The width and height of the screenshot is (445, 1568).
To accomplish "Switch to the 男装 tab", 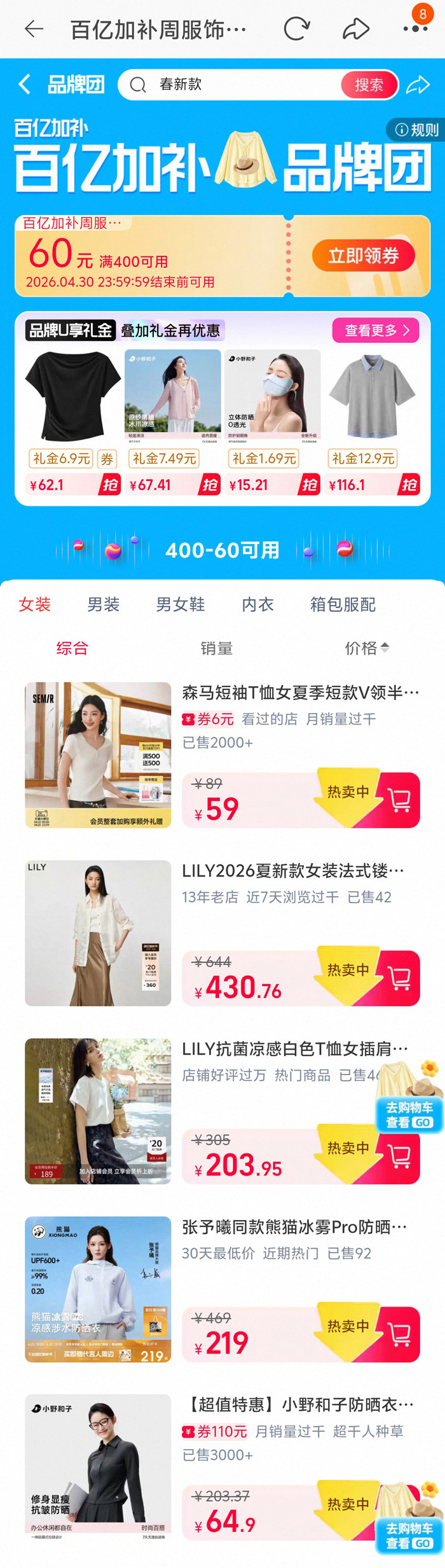I will (x=104, y=604).
